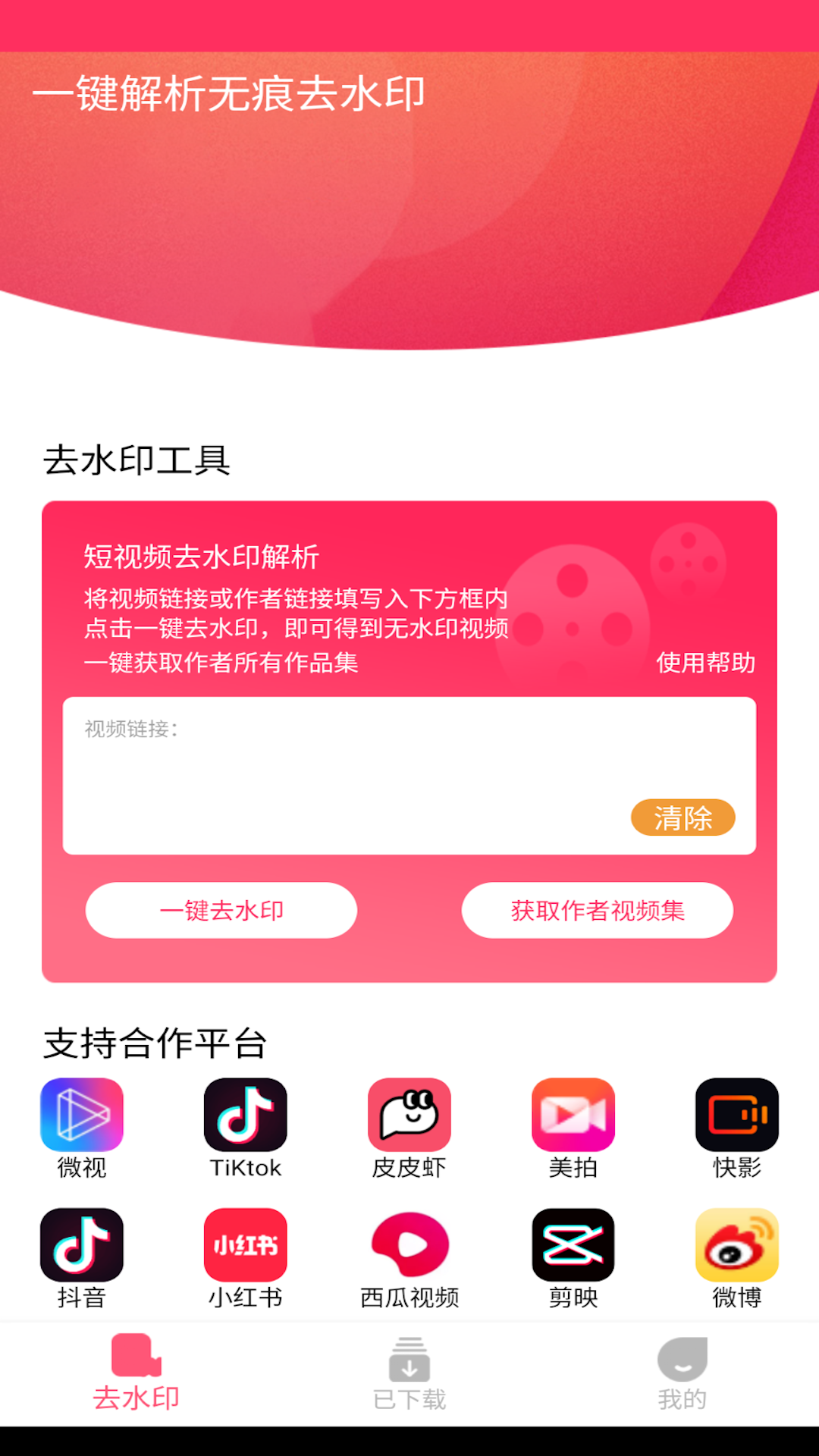The width and height of the screenshot is (819, 1456).
Task: Choose the 西瓜视频 platform icon
Action: 409,1245
